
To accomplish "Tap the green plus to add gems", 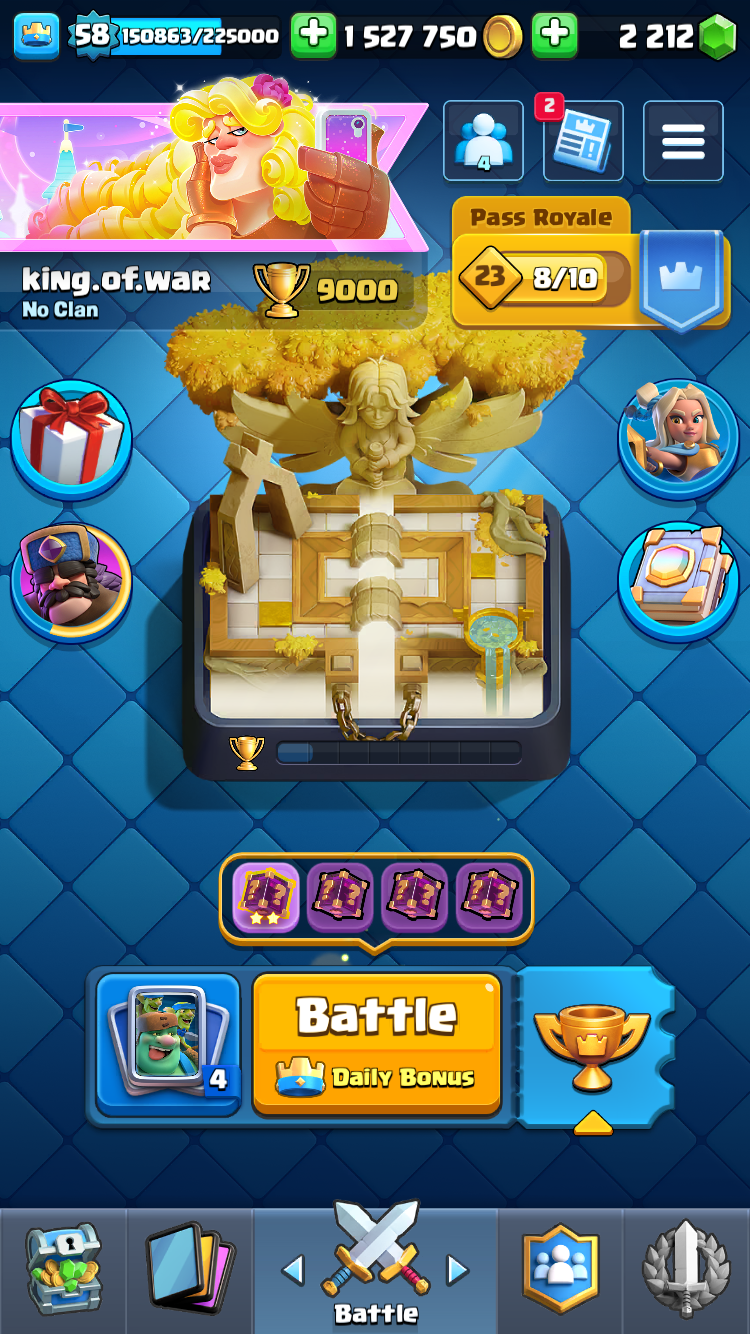I will click(553, 36).
